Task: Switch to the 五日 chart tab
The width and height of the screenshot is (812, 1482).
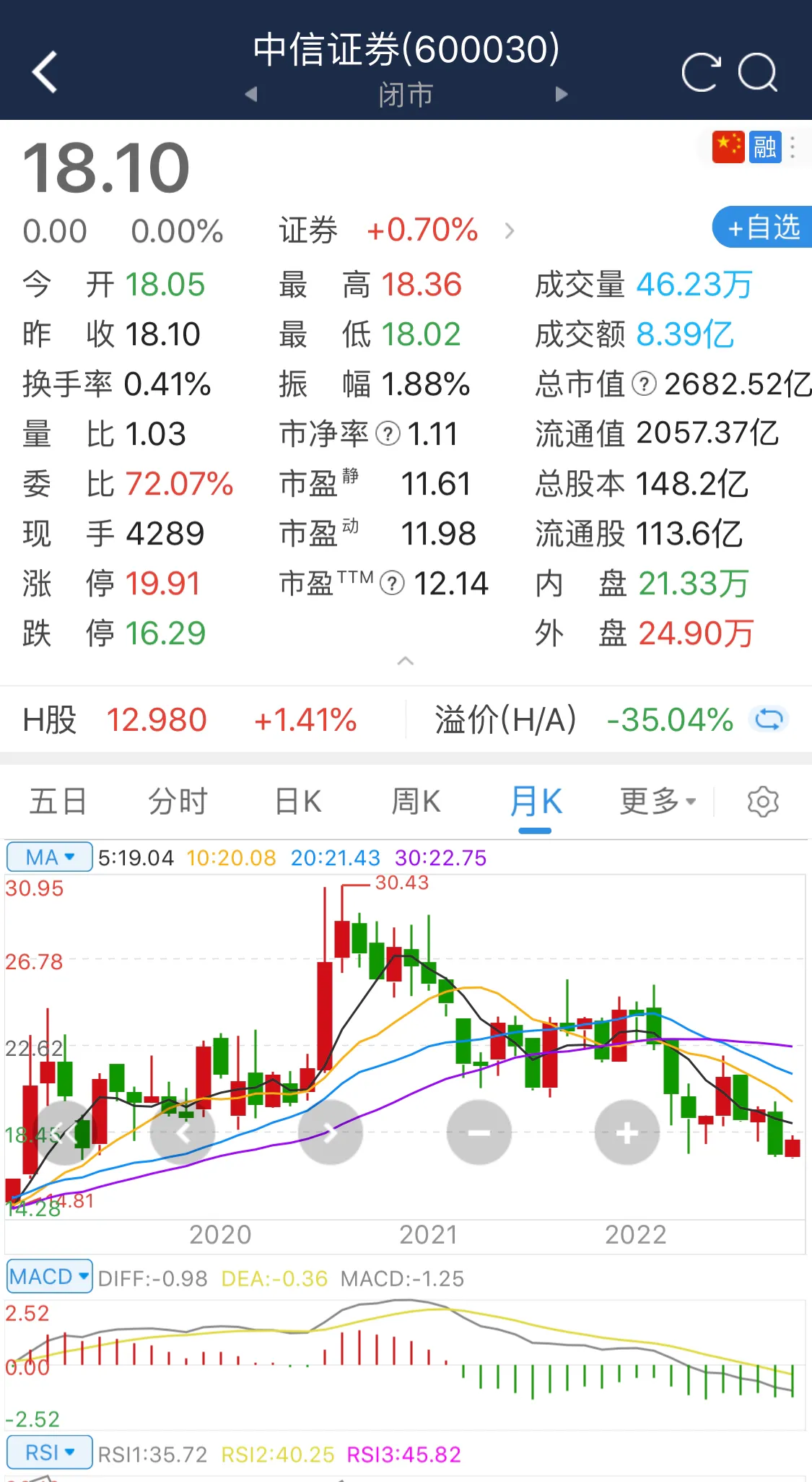Action: pyautogui.click(x=58, y=802)
